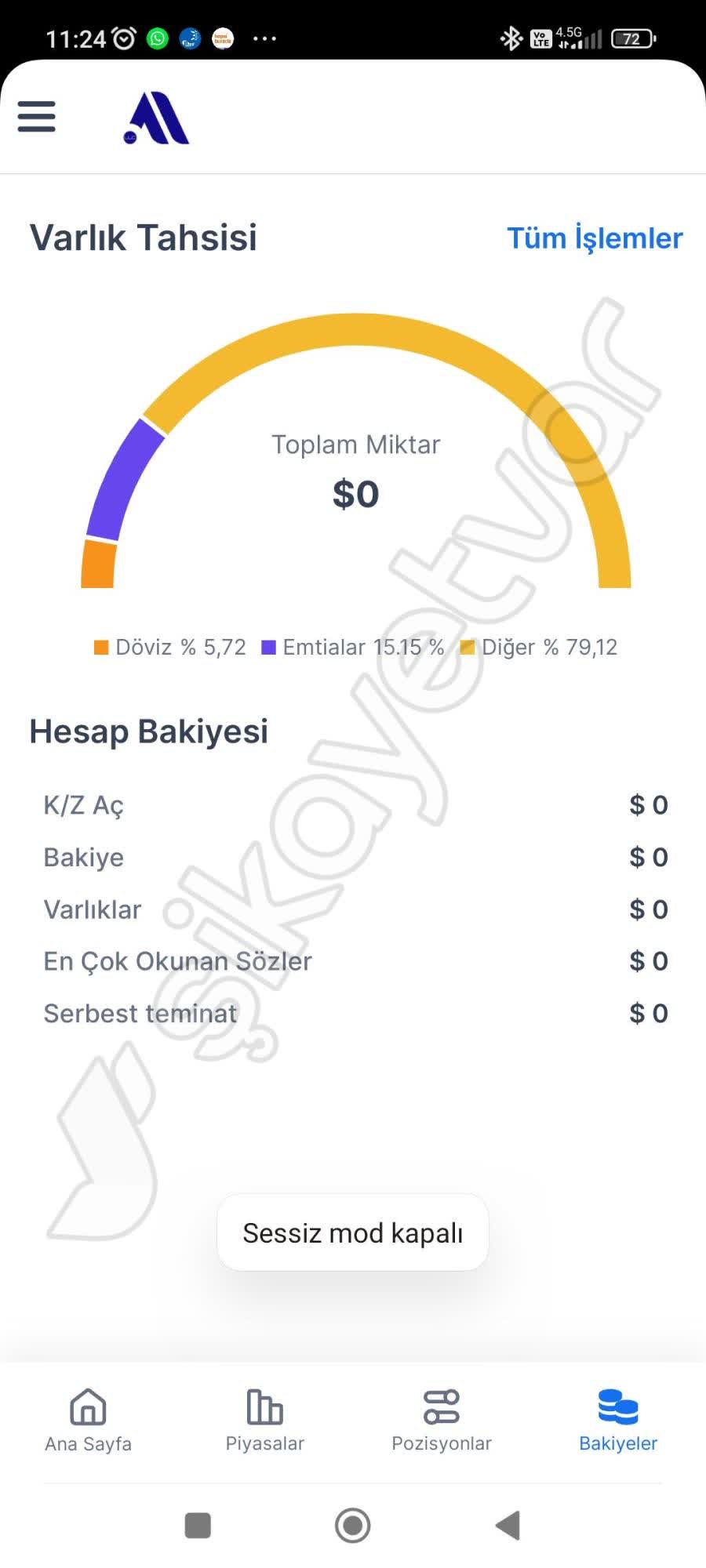This screenshot has height=1568, width=706.
Task: Open the Ana Sayfa home icon
Action: 86,1407
